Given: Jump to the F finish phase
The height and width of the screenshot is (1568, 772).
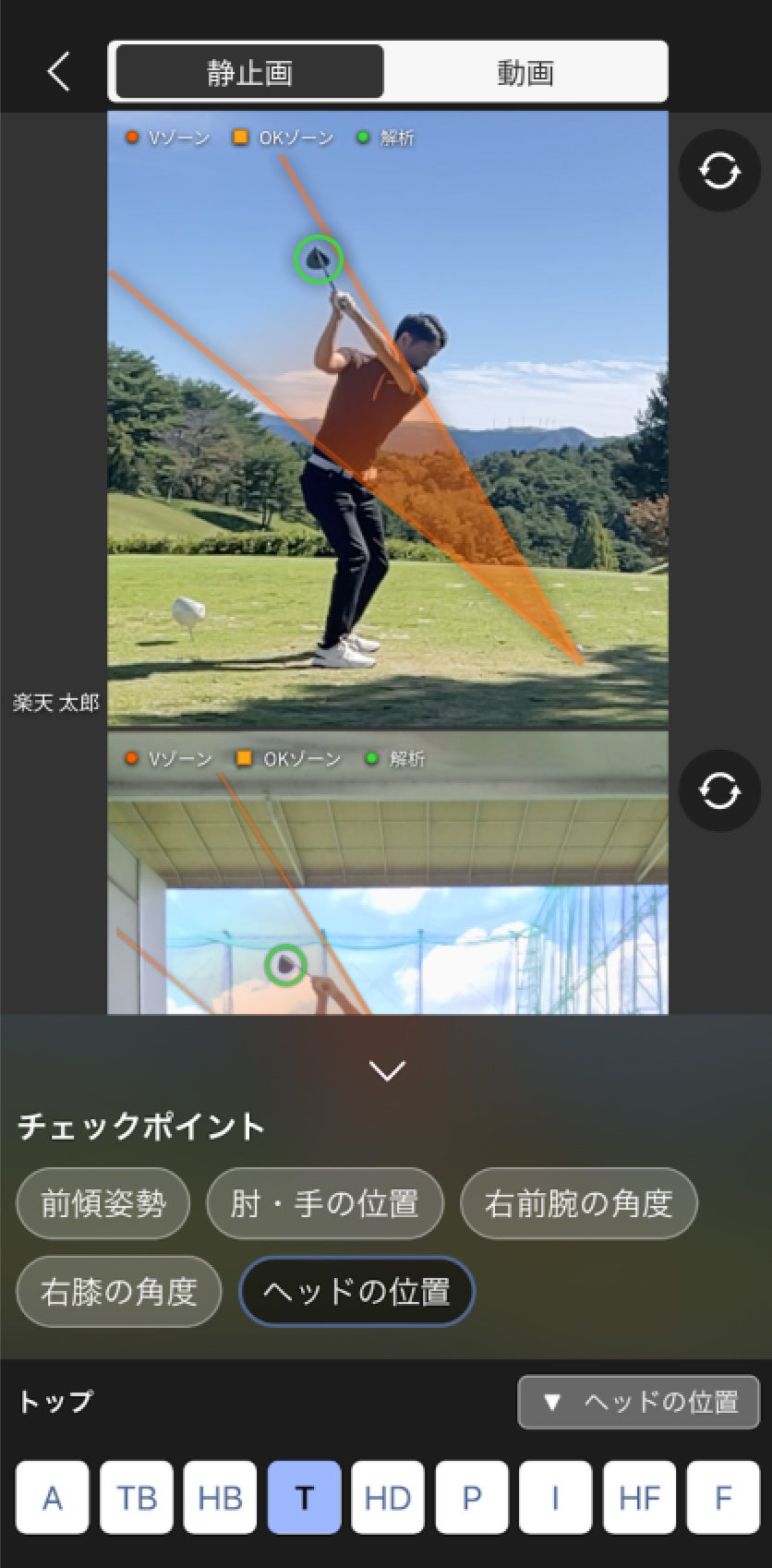Looking at the screenshot, I should (723, 1497).
